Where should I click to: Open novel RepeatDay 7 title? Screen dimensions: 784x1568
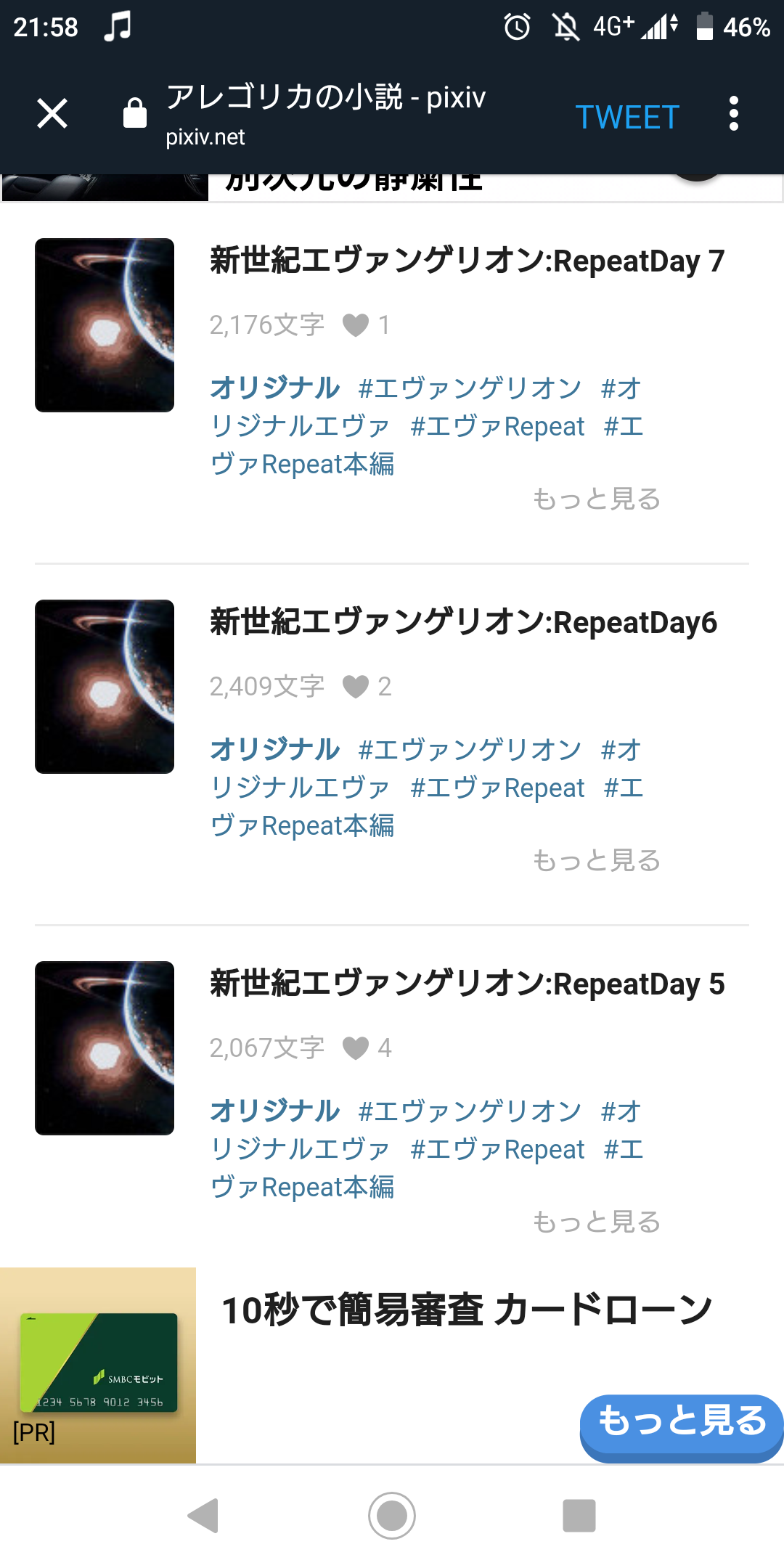[467, 261]
